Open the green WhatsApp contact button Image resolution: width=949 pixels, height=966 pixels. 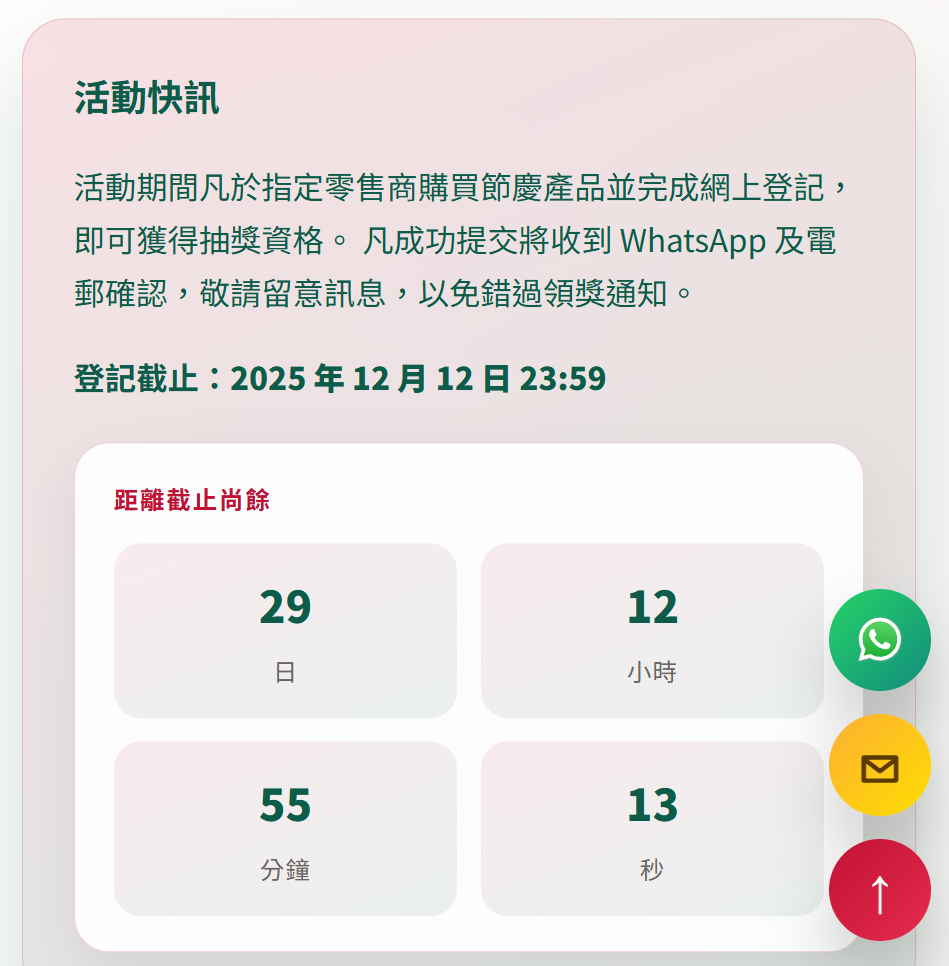click(879, 640)
